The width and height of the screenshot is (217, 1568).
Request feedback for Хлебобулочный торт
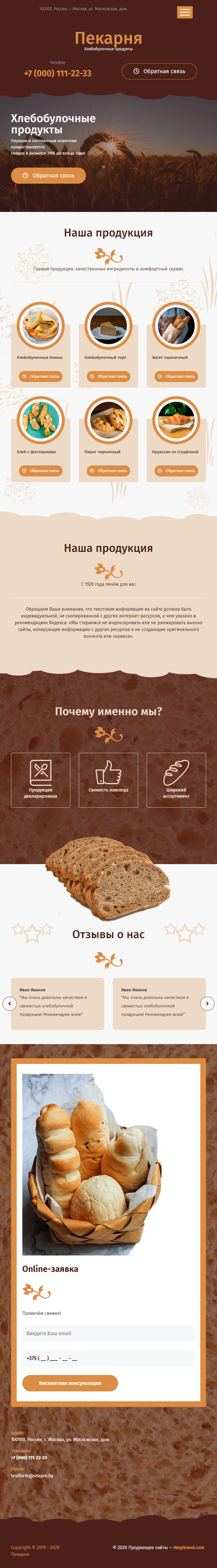[108, 376]
